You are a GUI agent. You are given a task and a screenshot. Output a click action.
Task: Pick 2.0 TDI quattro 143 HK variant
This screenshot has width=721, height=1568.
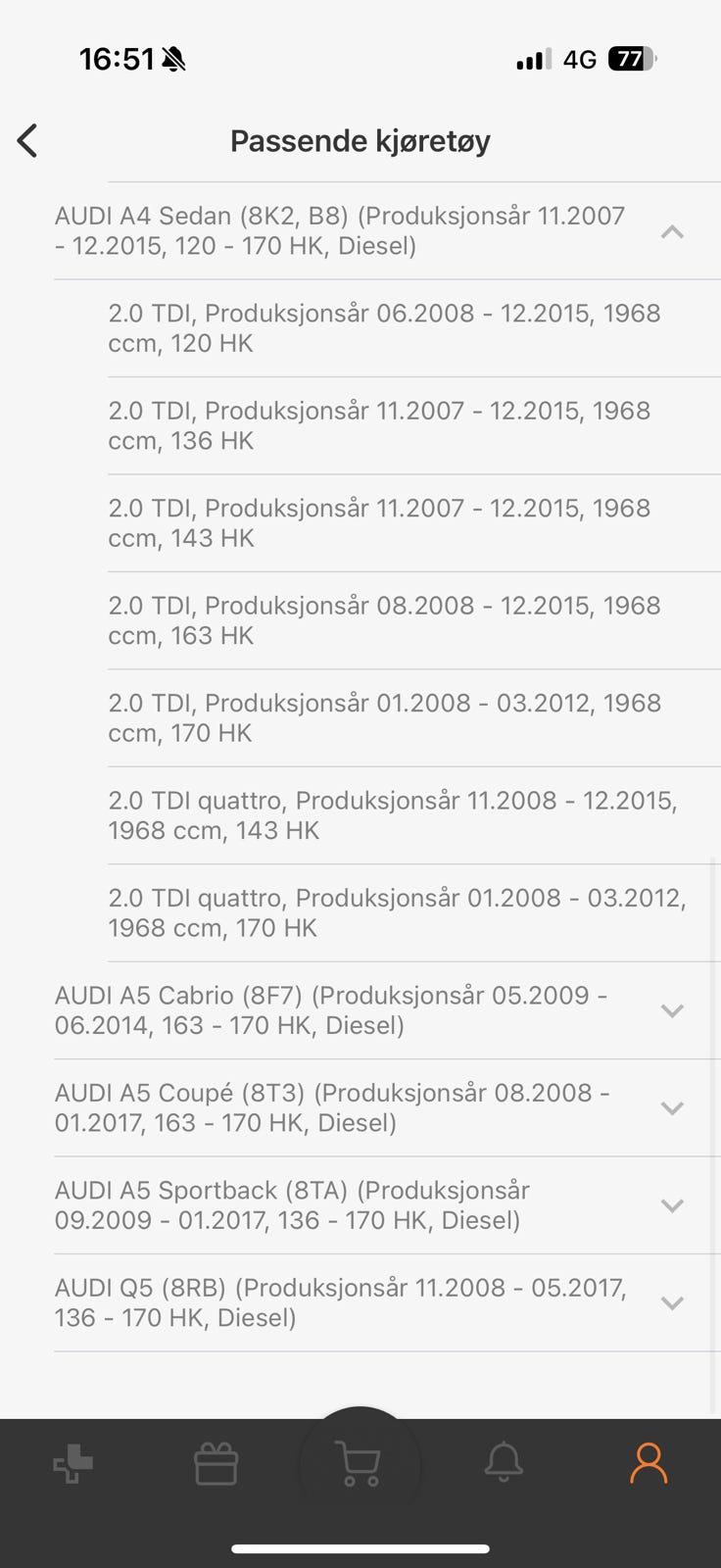pyautogui.click(x=392, y=815)
